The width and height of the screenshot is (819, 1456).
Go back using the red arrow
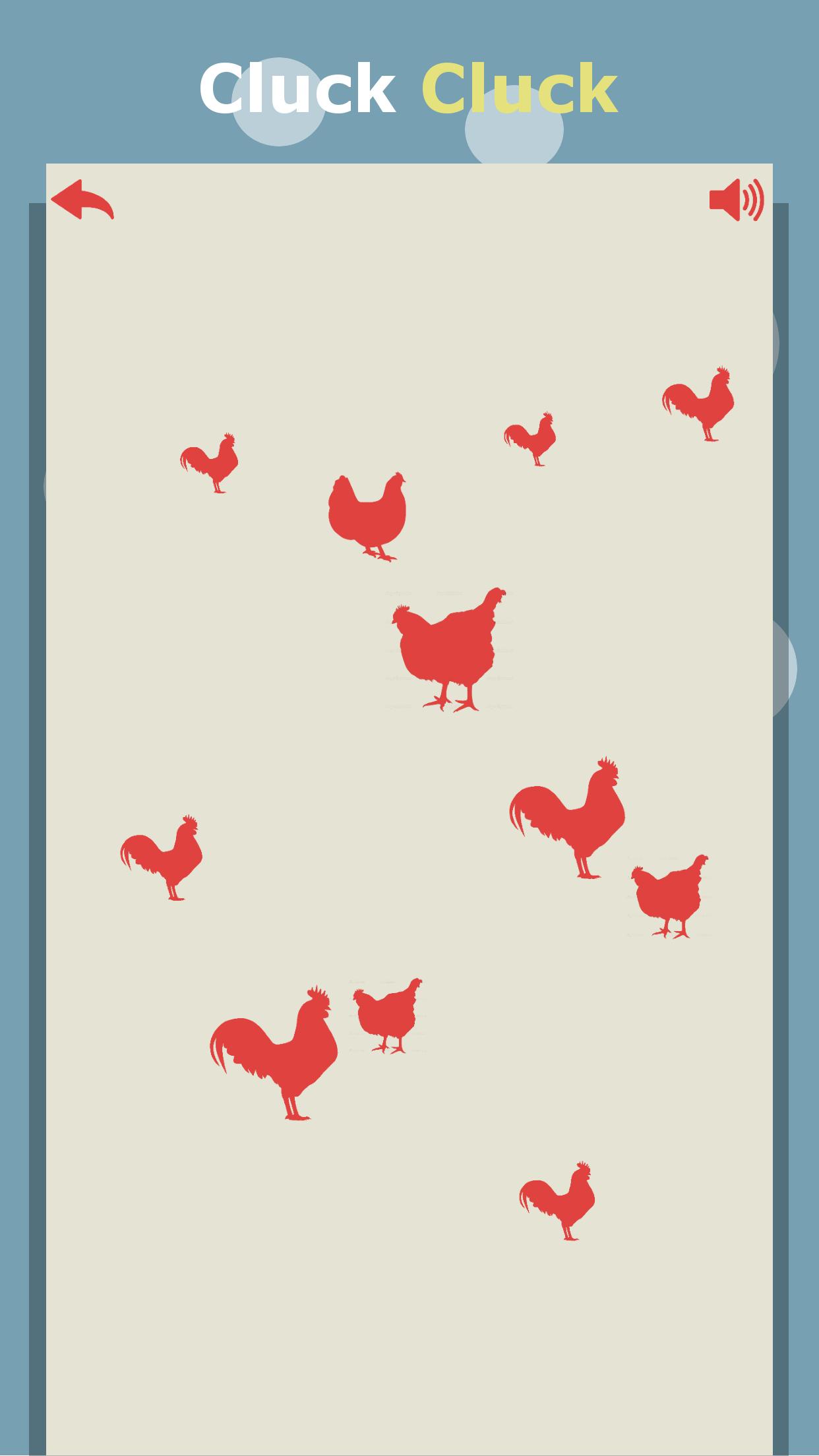coord(82,199)
